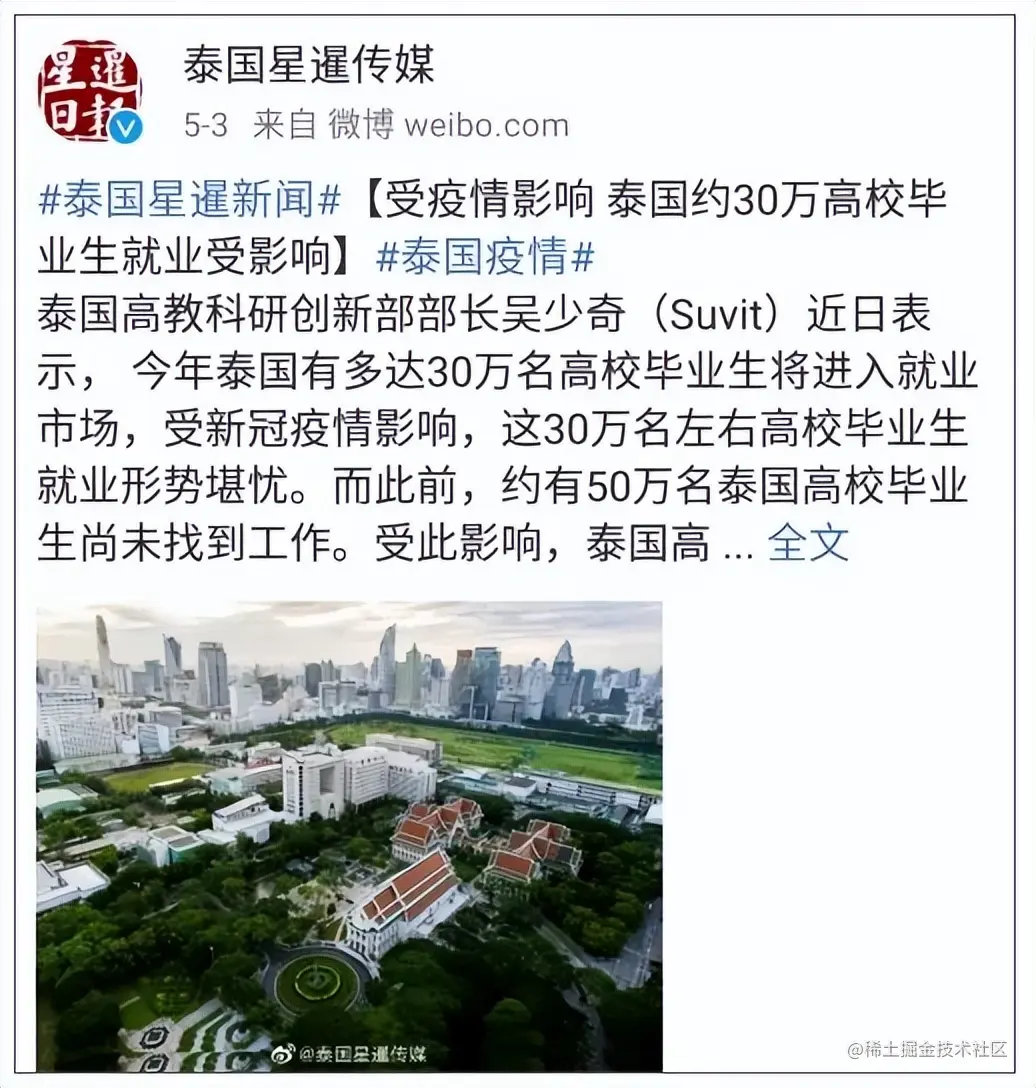The width and height of the screenshot is (1036, 1088).
Task: Open hashtag #泰国疫情#
Action: (485, 257)
